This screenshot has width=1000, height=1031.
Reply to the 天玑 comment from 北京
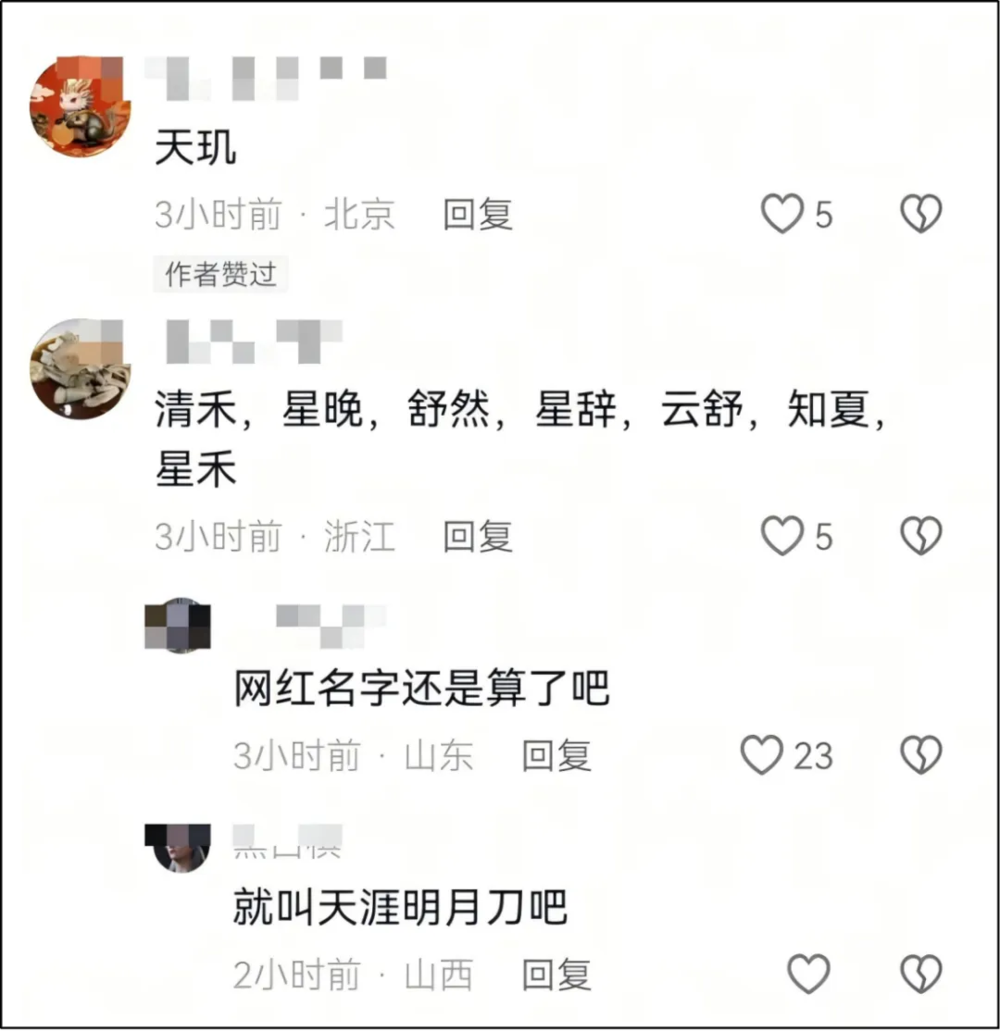(478, 214)
